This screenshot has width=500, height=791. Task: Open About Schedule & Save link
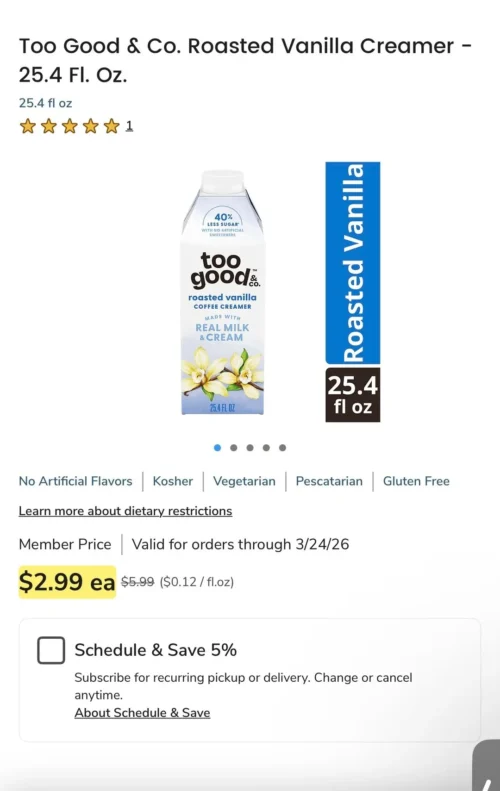click(x=142, y=713)
